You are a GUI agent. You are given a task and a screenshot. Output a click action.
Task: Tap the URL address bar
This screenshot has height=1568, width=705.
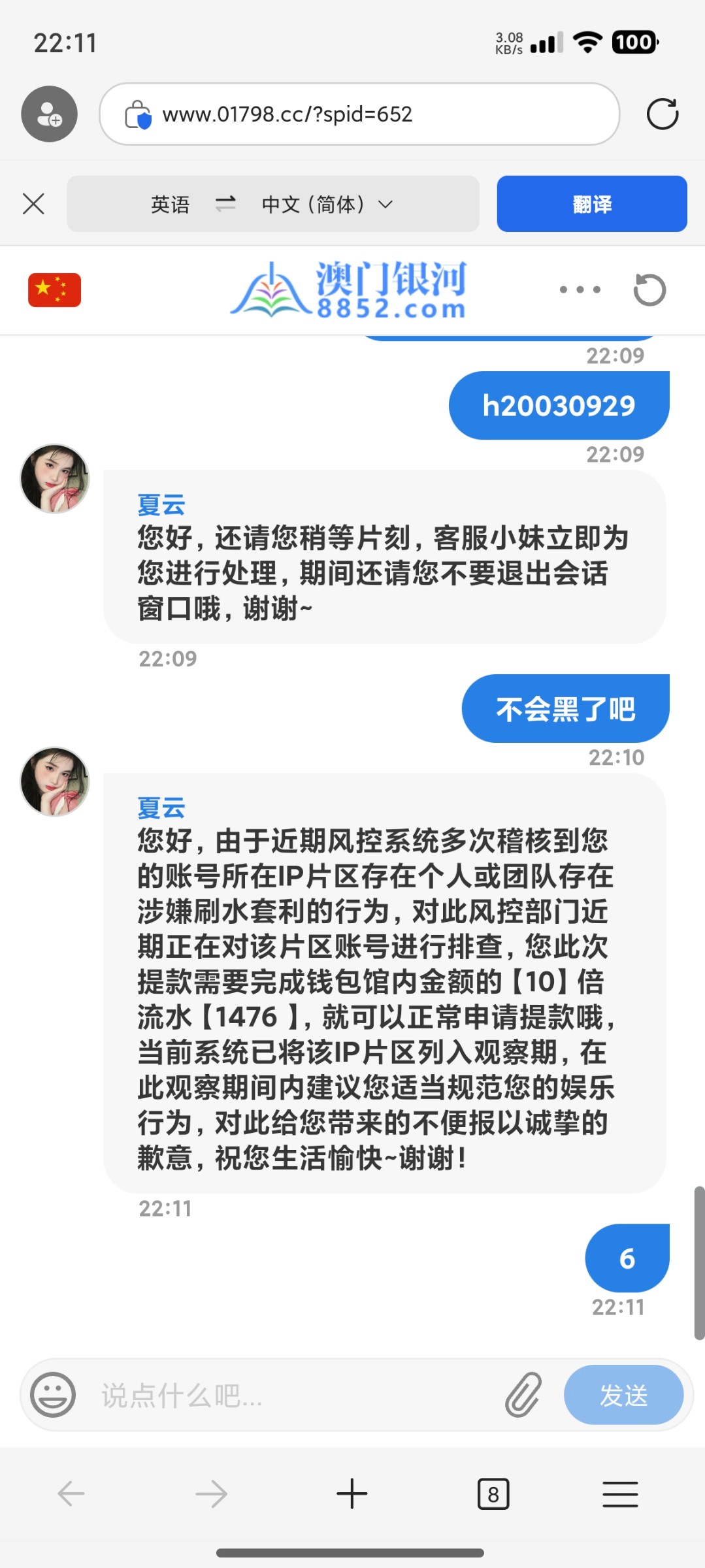pos(358,114)
